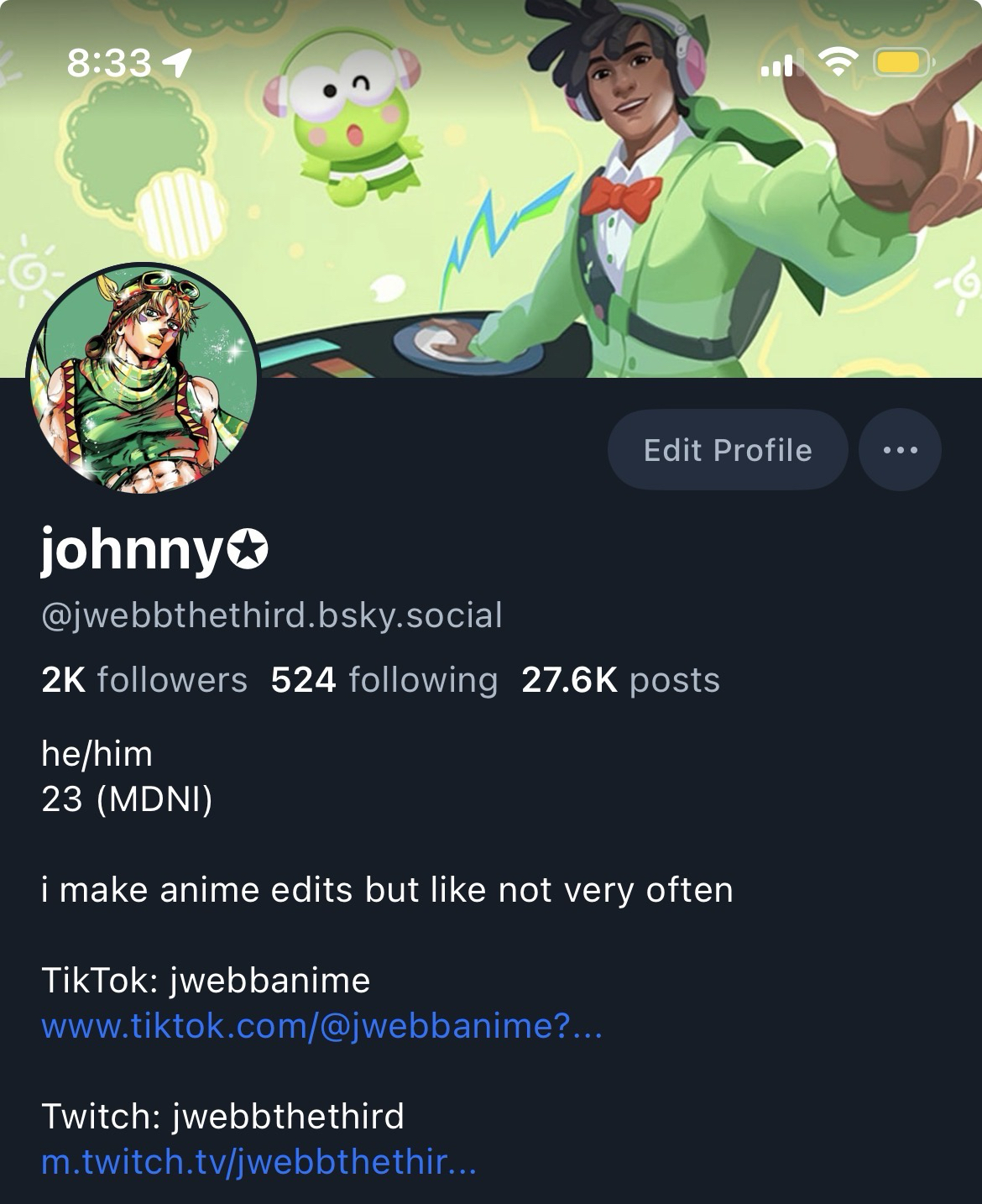This screenshot has height=1204, width=982.
Task: Open the three-dot more options menu
Action: click(900, 450)
